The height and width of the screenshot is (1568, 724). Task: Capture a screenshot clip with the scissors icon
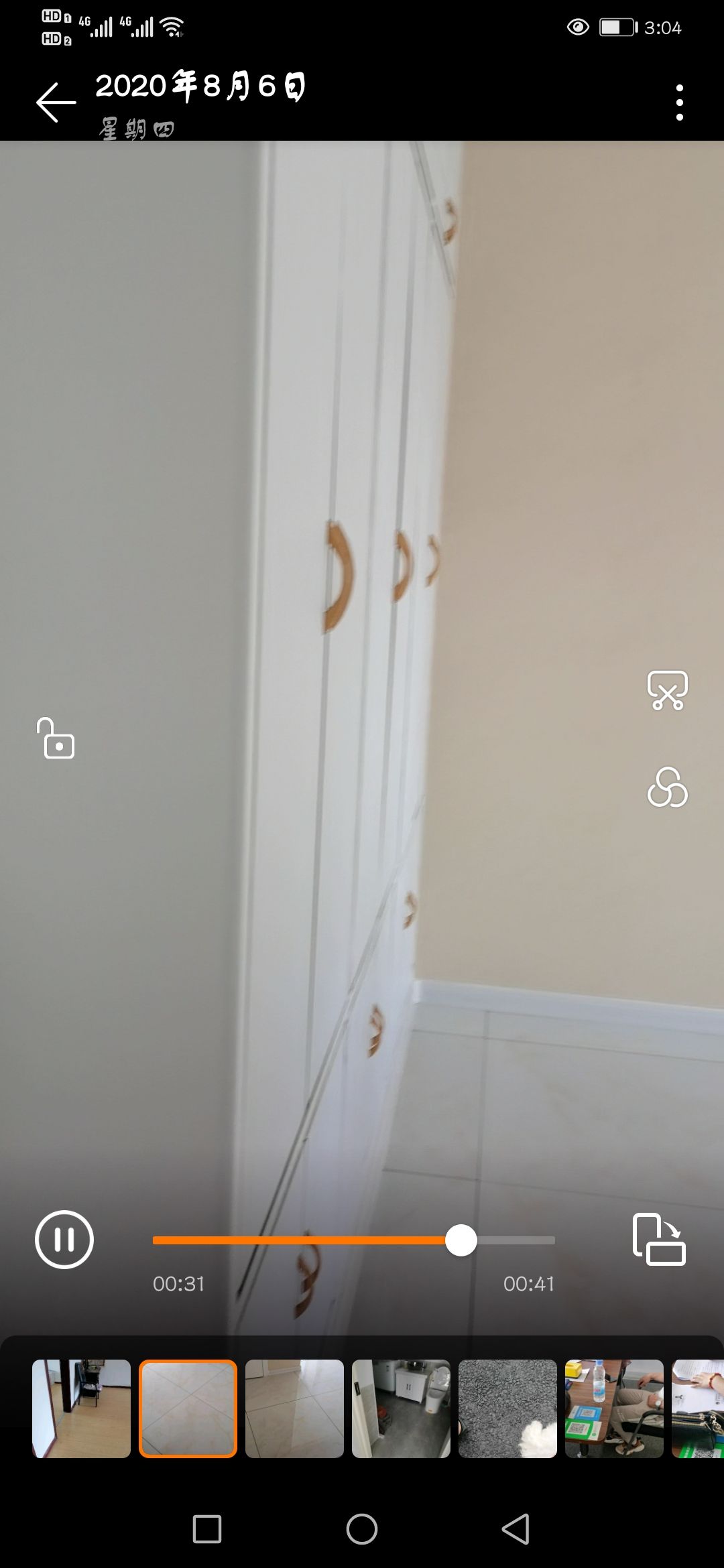(x=667, y=690)
